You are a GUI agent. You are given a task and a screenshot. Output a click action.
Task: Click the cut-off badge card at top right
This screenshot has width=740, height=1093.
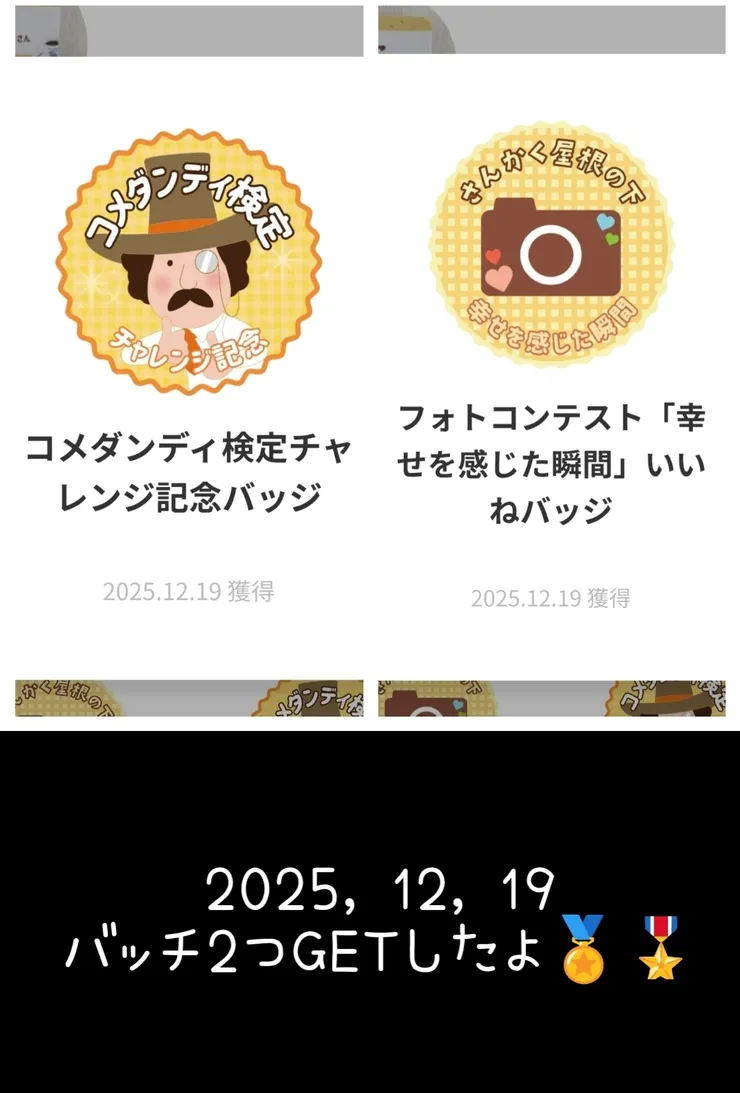[x=553, y=30]
